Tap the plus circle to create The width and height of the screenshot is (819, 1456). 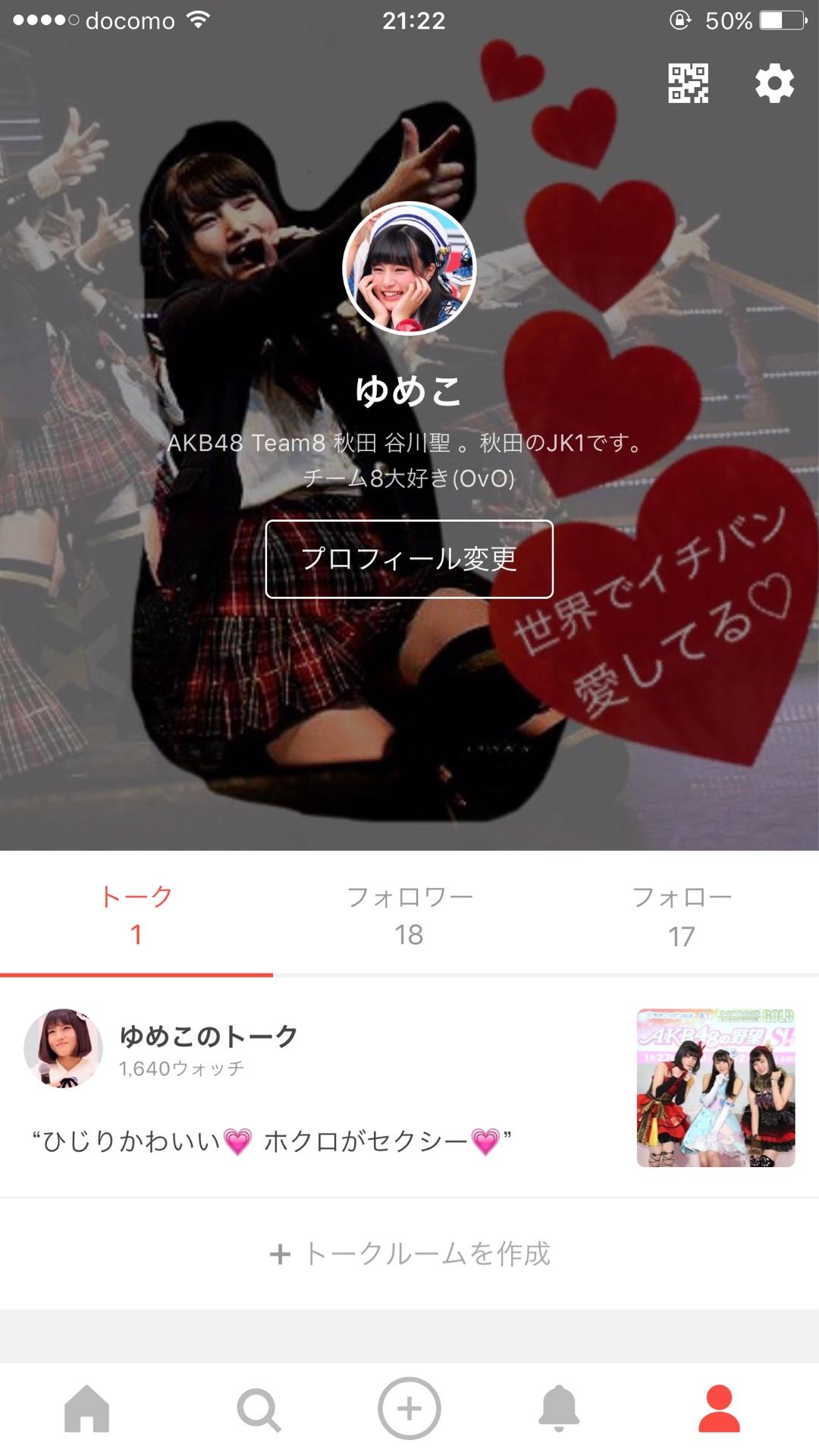[x=409, y=1409]
